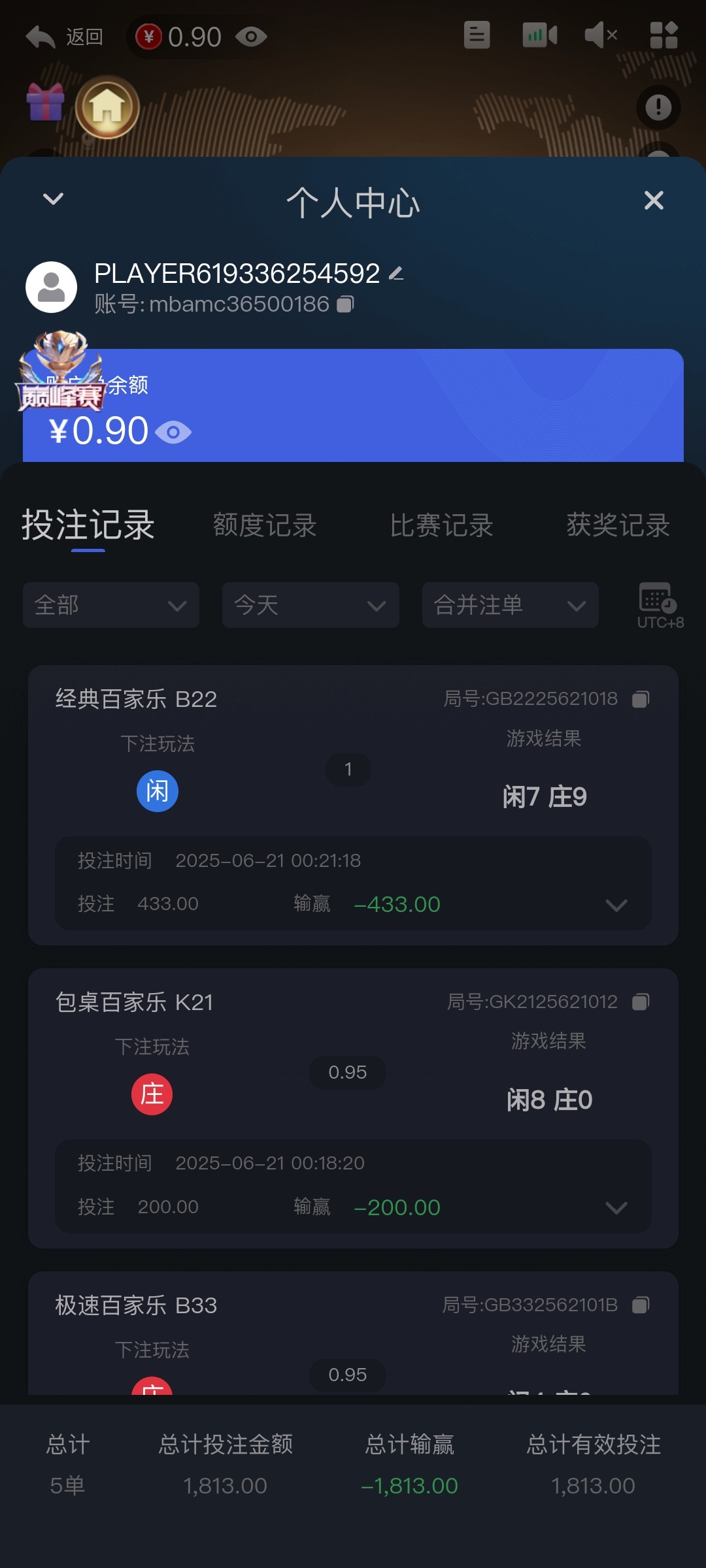The image size is (706, 1568).
Task: Switch to the 获奖记录 tab
Action: point(618,525)
